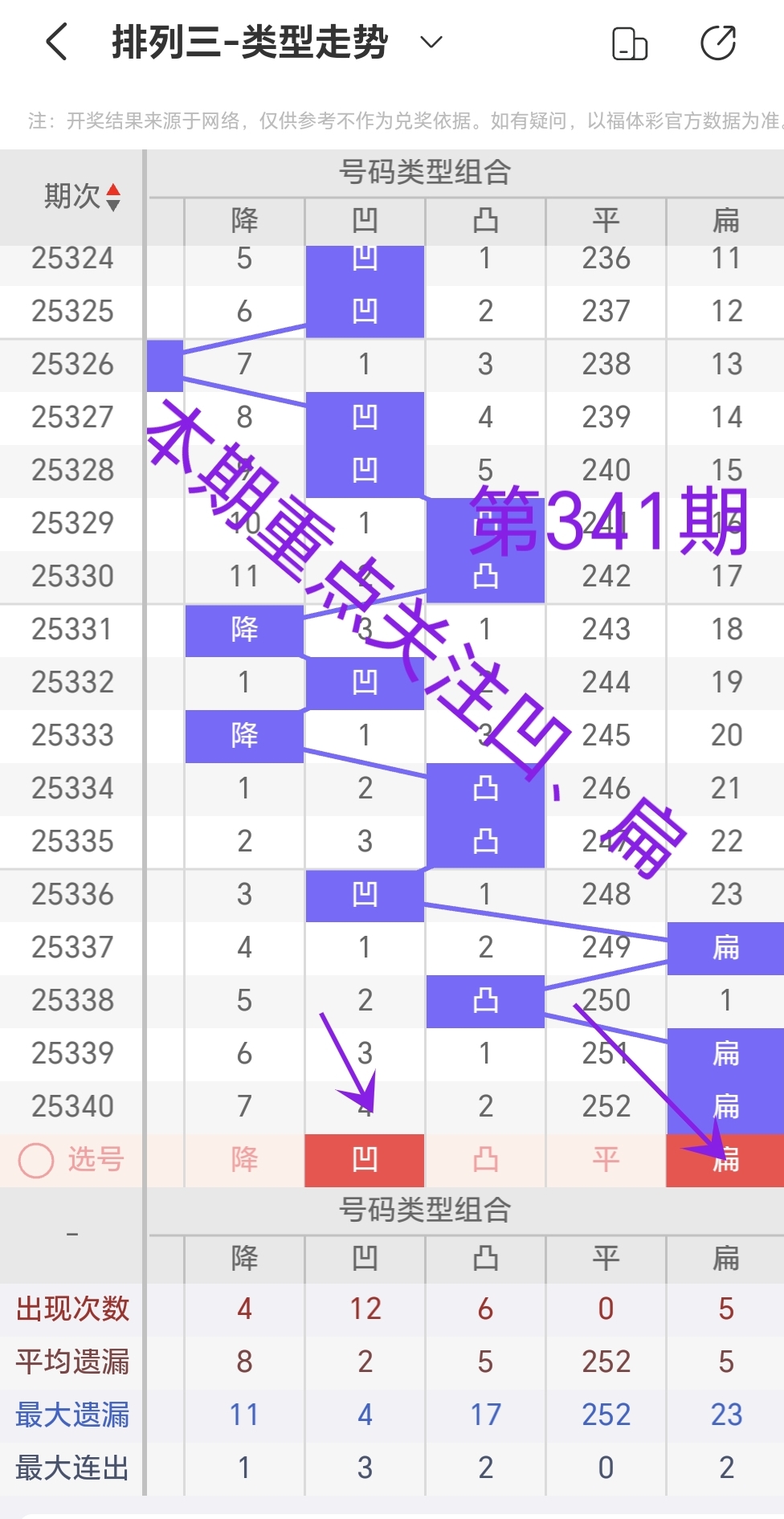Tap the highlighted 凸 cell in row 25338
The image size is (784, 1519).
(485, 1000)
